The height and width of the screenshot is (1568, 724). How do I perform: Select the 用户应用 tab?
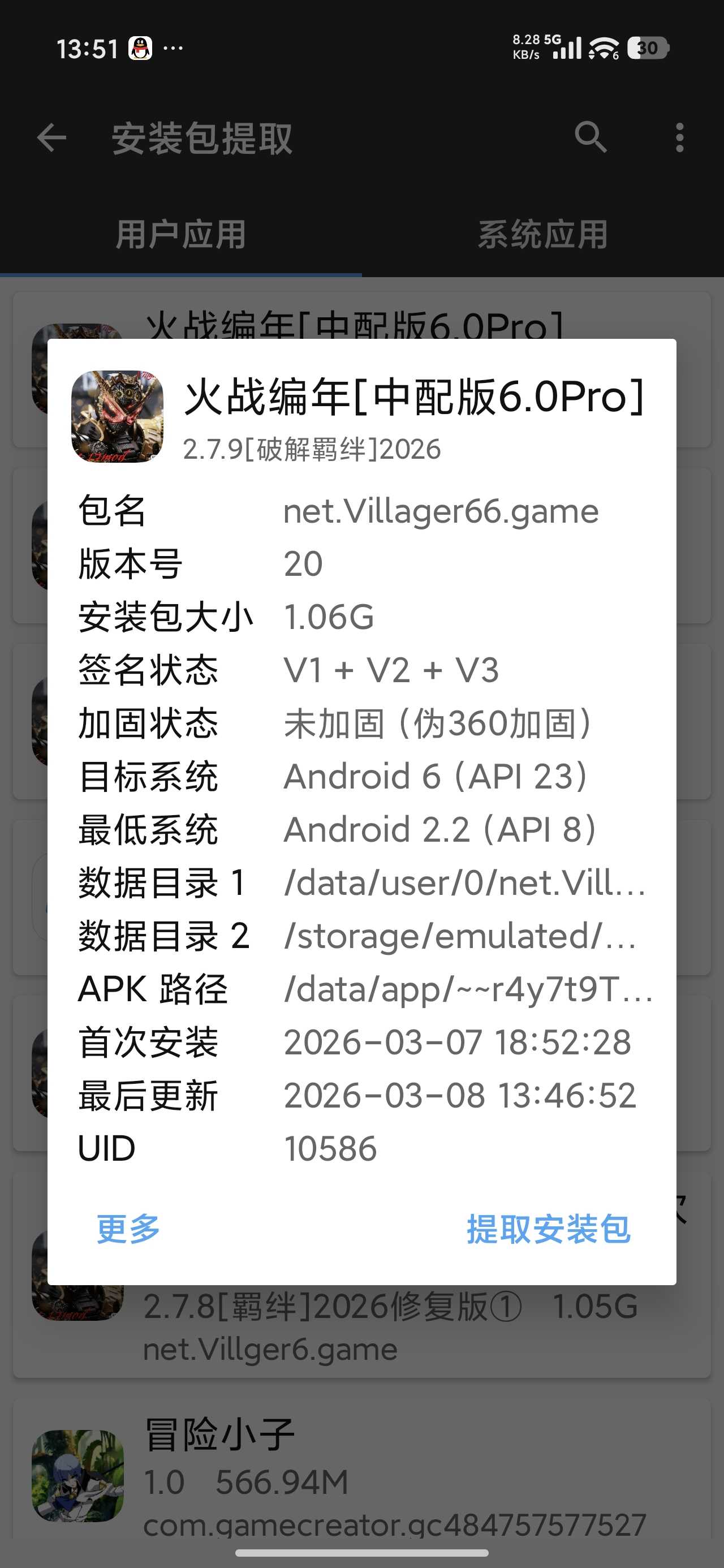point(181,235)
